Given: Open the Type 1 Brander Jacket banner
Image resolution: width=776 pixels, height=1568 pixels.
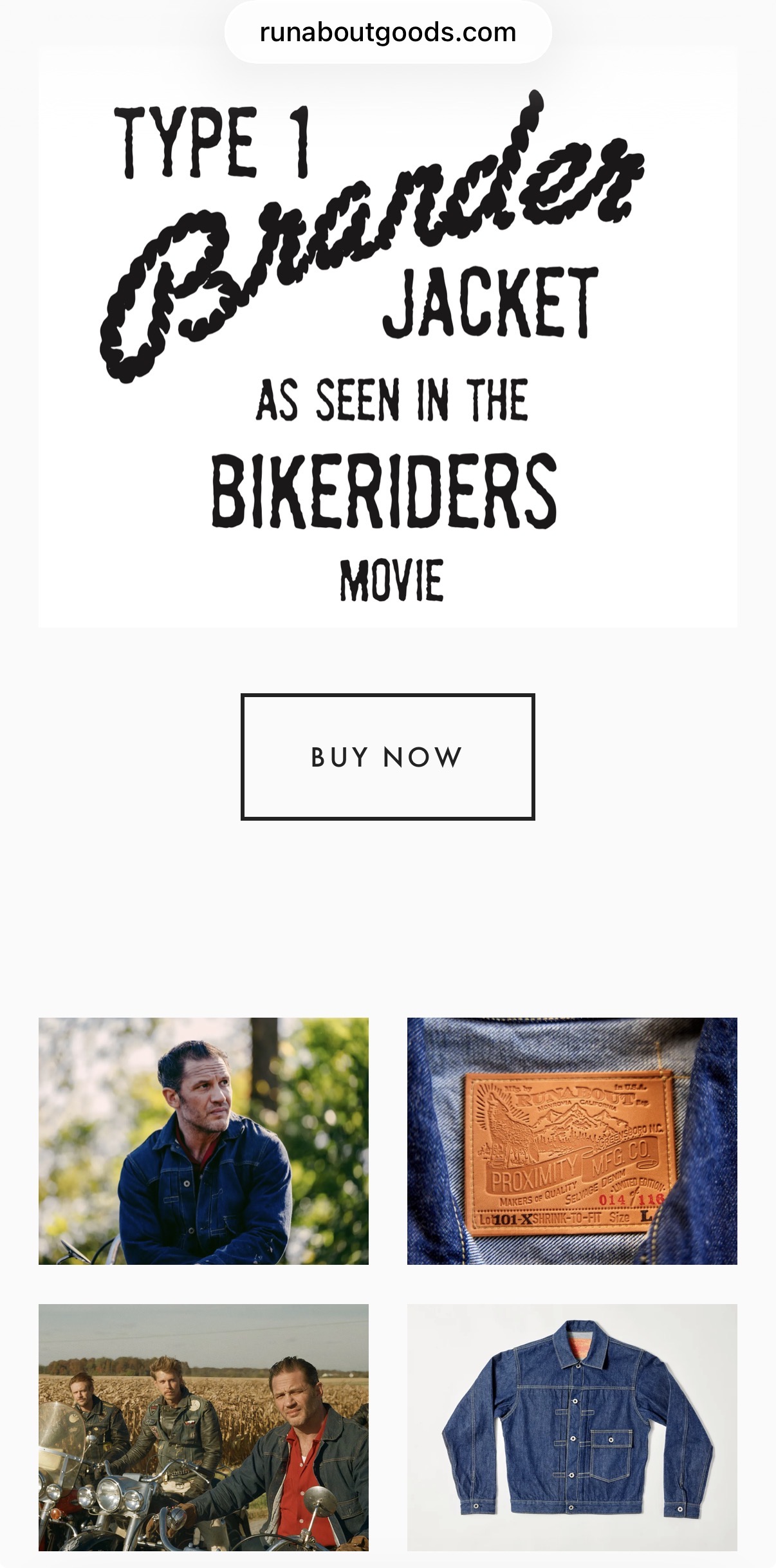Looking at the screenshot, I should [x=387, y=337].
